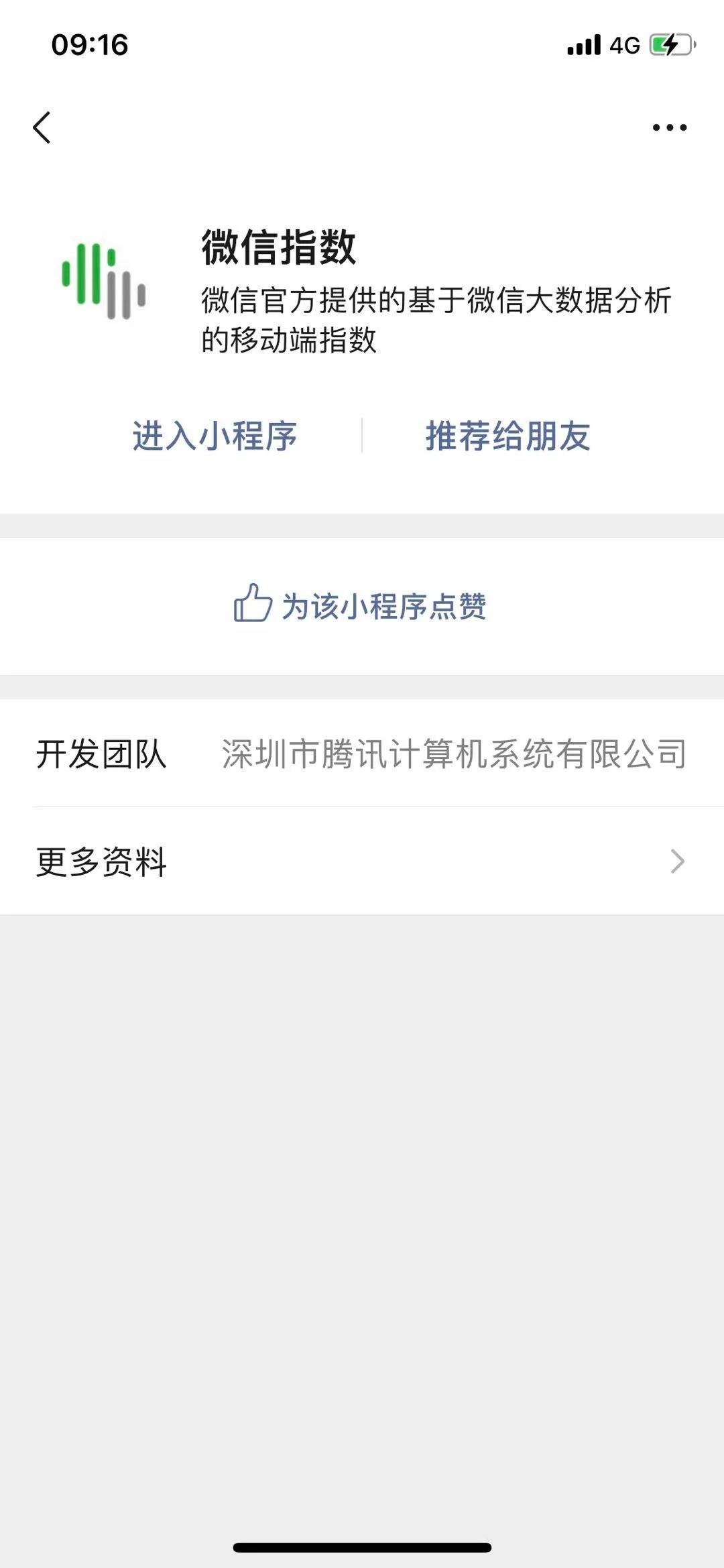Like this mini program via 为该小程序点赞
The width and height of the screenshot is (724, 1568).
[361, 606]
